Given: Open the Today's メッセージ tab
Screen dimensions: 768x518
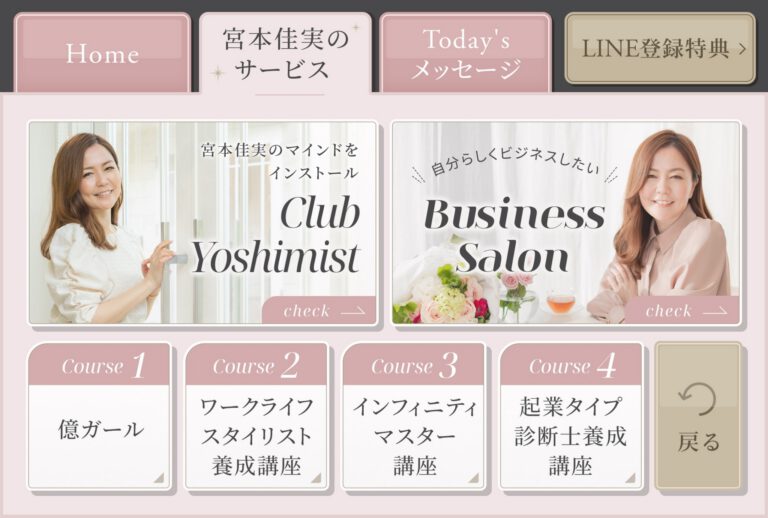Looking at the screenshot, I should (465, 54).
